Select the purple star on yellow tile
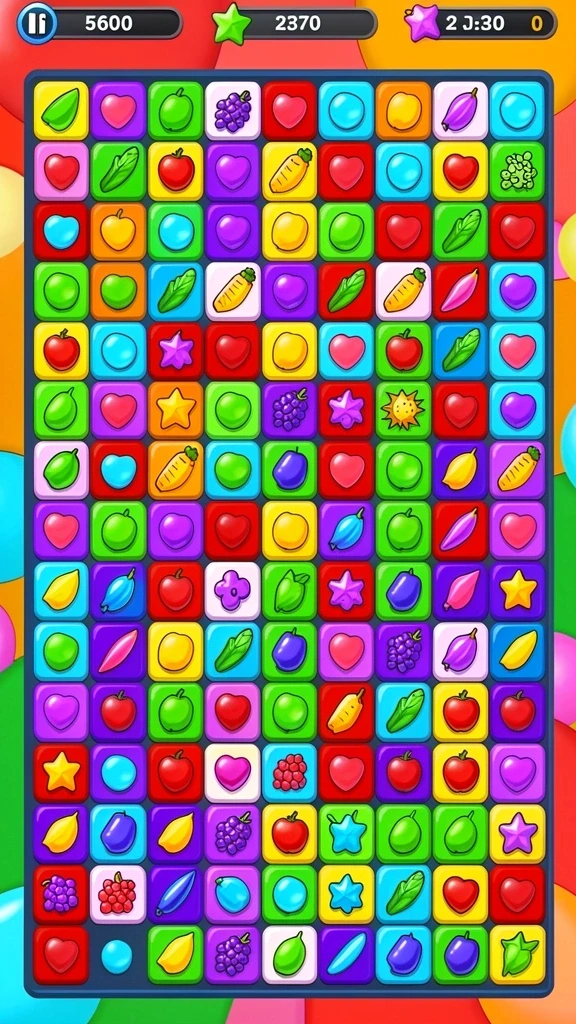This screenshot has width=576, height=1024. (x=517, y=831)
